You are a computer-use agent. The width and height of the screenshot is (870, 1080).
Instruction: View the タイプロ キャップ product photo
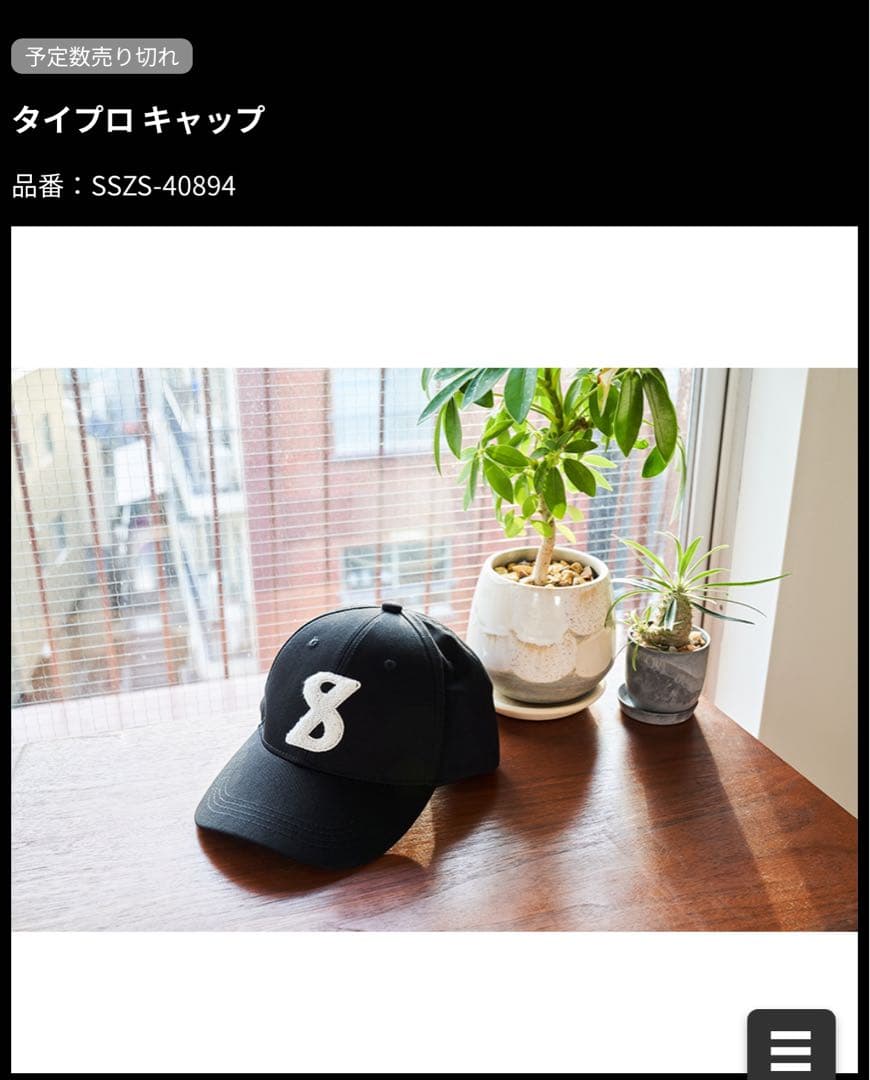pyautogui.click(x=434, y=649)
